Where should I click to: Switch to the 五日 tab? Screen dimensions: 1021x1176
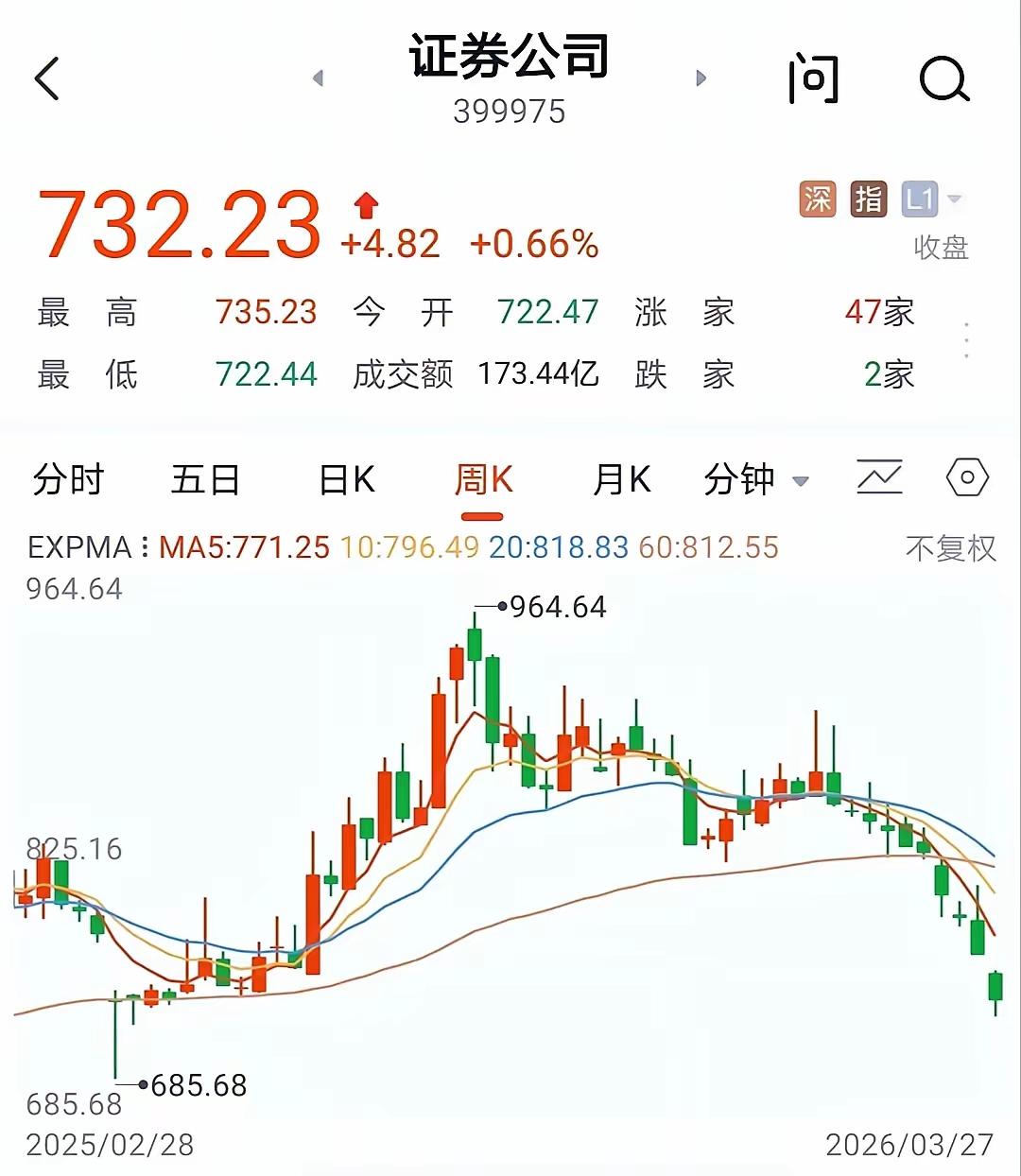click(204, 478)
